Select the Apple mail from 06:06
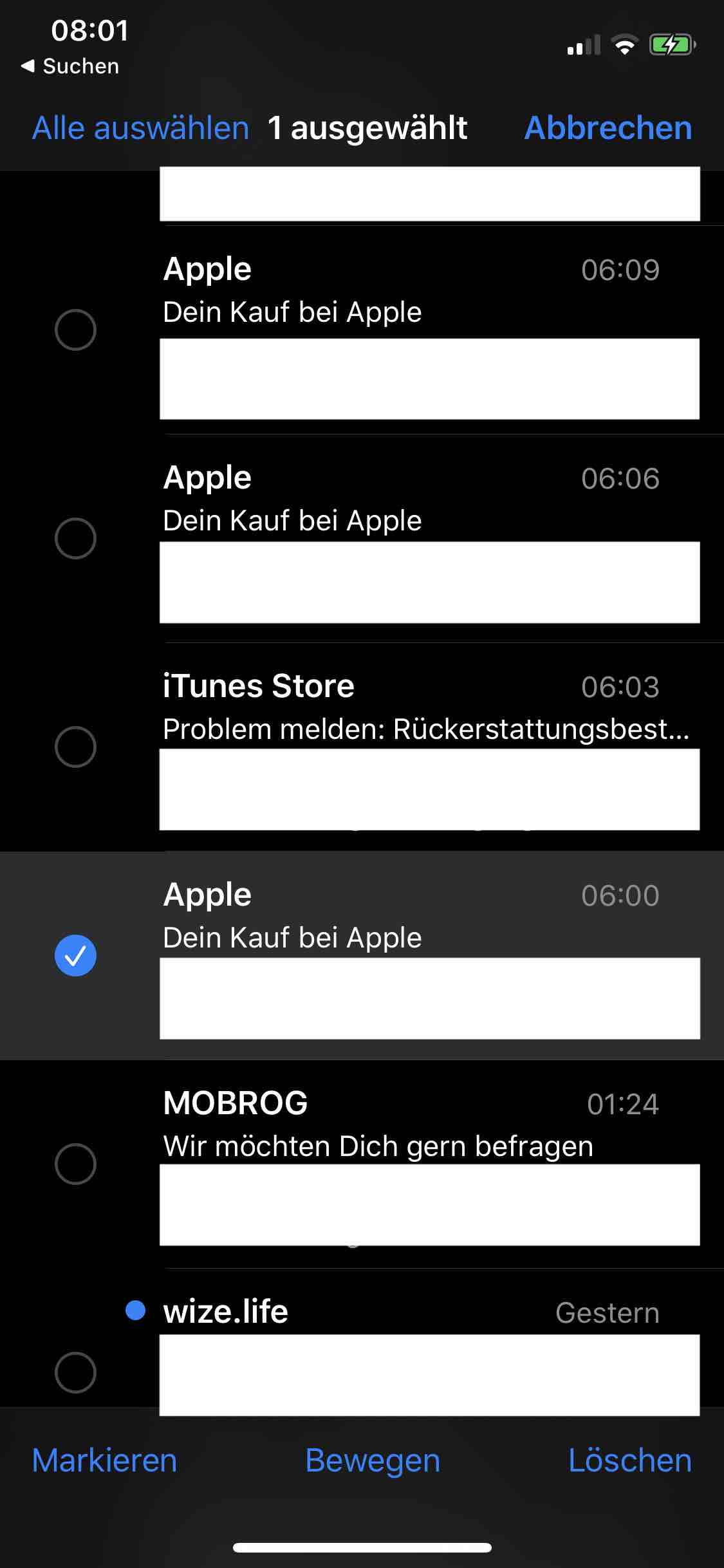This screenshot has height=1568, width=724. pos(75,538)
